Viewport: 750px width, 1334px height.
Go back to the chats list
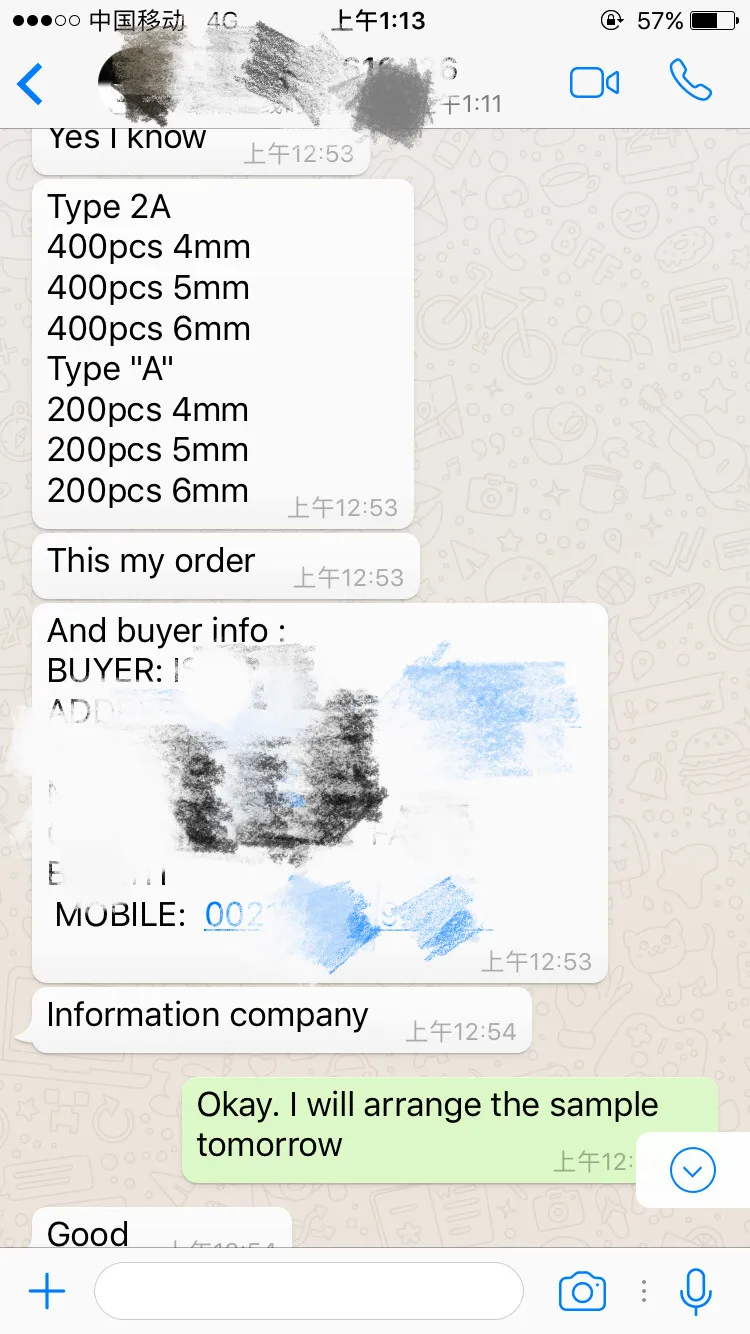[x=31, y=84]
